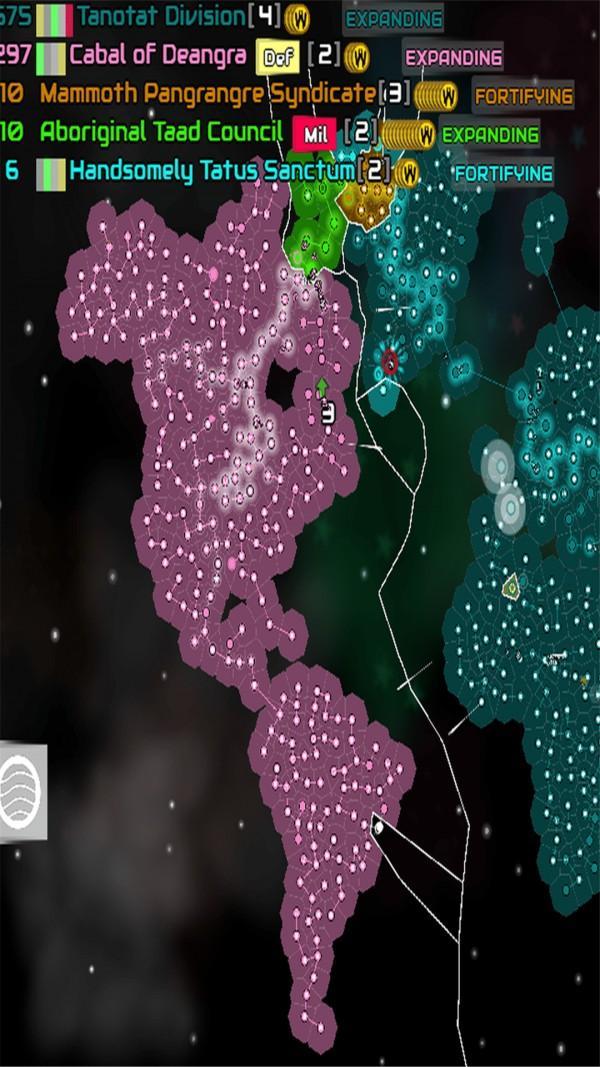Select the Aboriginal Taad Council row
The image size is (600, 1067).
point(161,132)
